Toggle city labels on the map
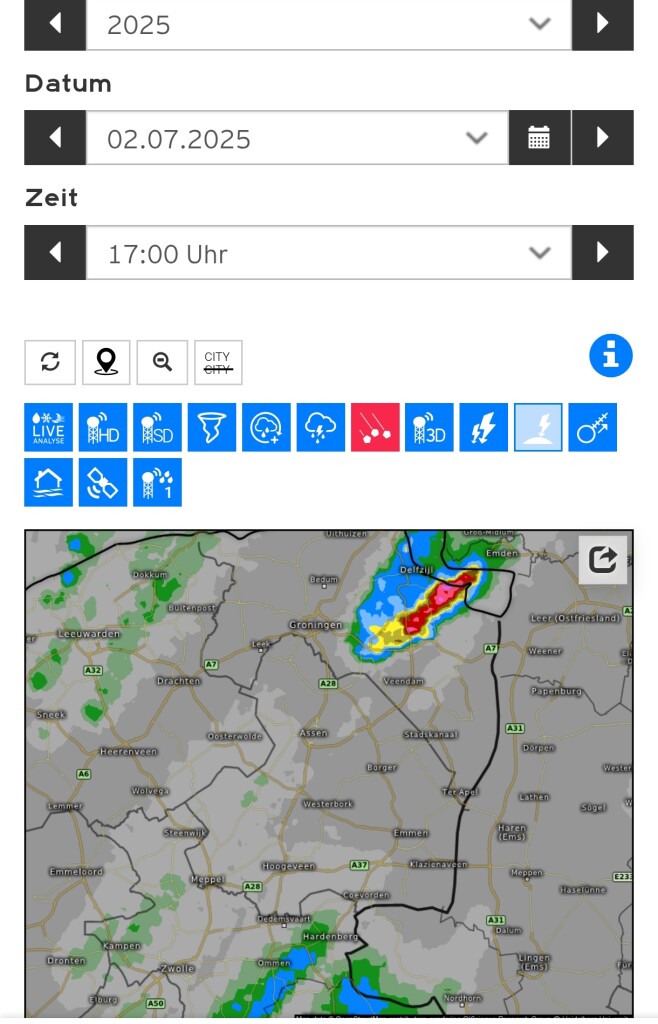This screenshot has width=658, height=1024. (218, 362)
